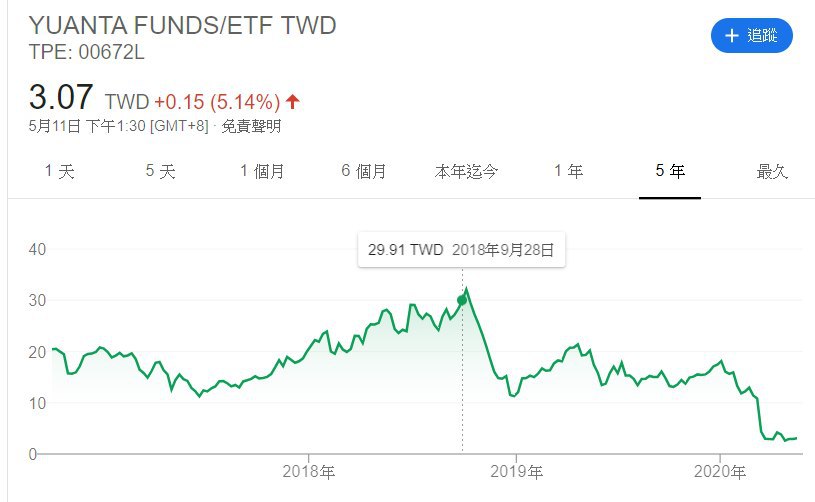Switch to the 最久 range
Viewport: 815px width, 502px height.
tap(772, 171)
